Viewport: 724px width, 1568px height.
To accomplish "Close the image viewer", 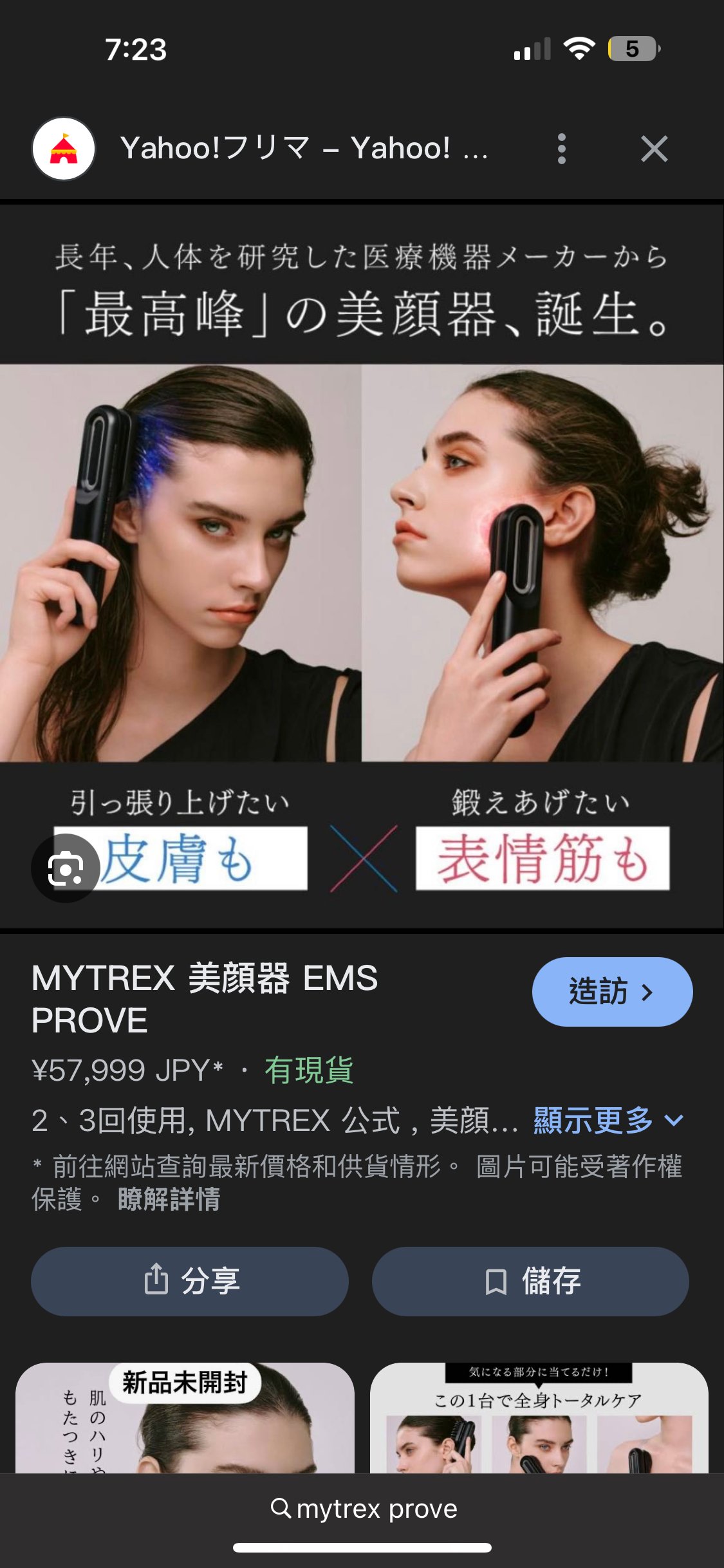I will click(654, 149).
